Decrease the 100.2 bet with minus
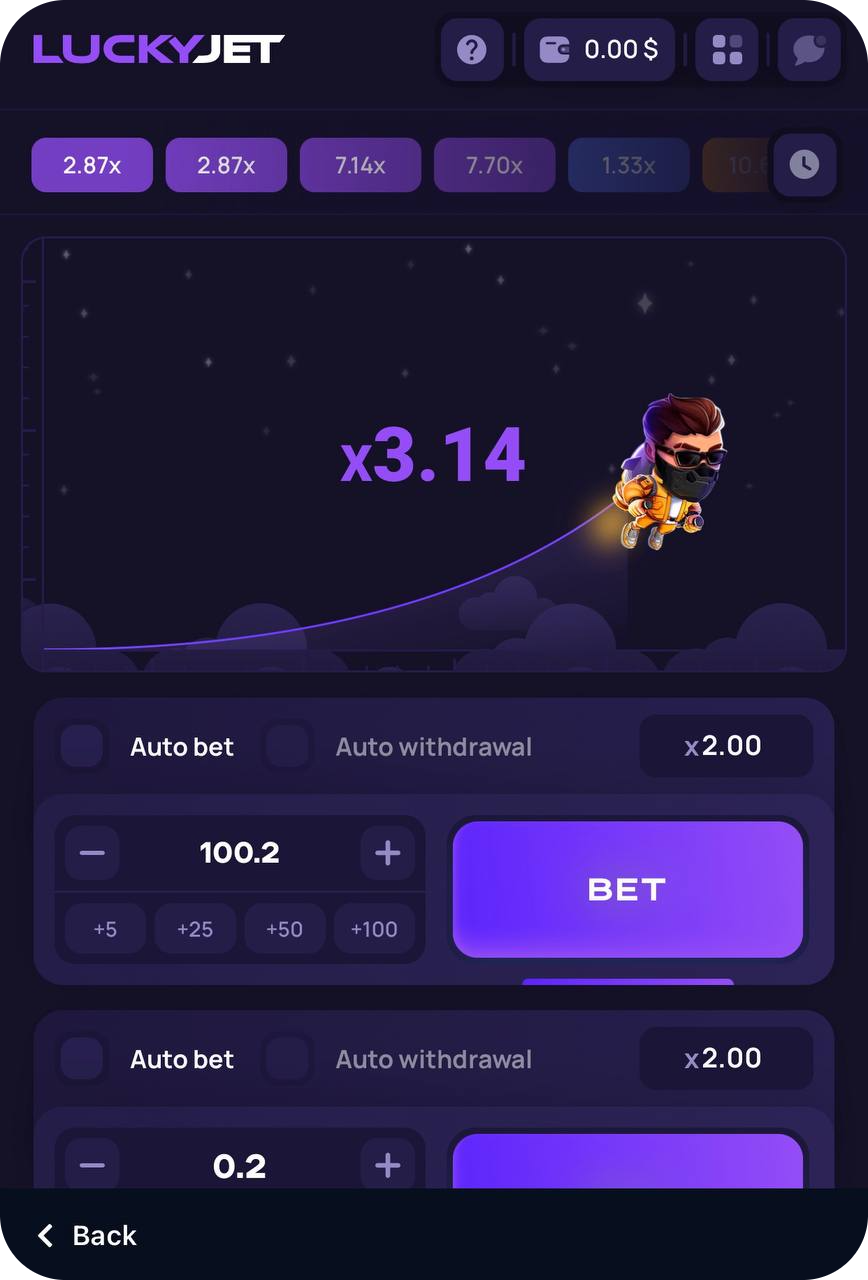Viewport: 868px width, 1280px height. point(92,853)
